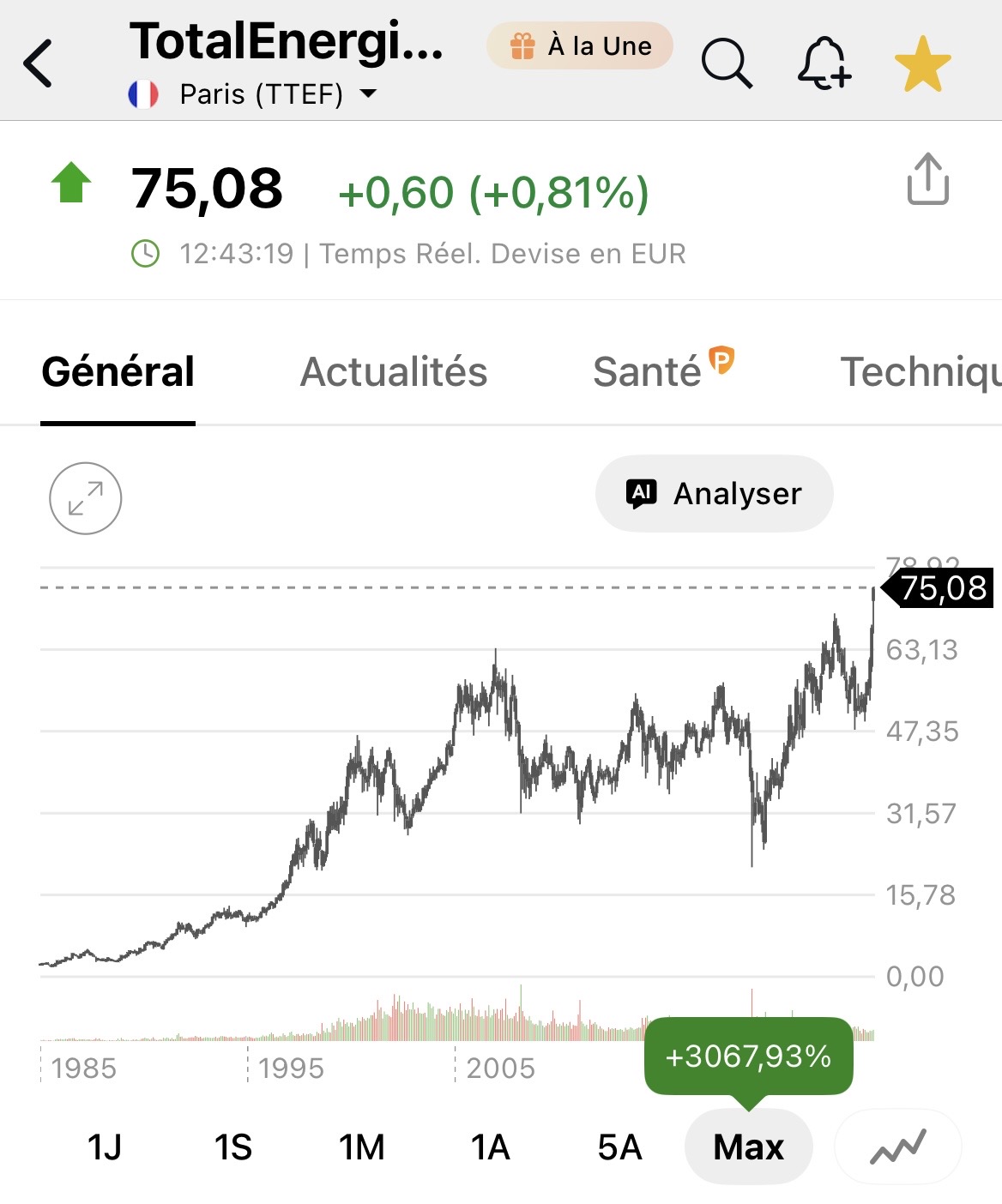
Task: Add a price alert with the bell
Action: [824, 63]
